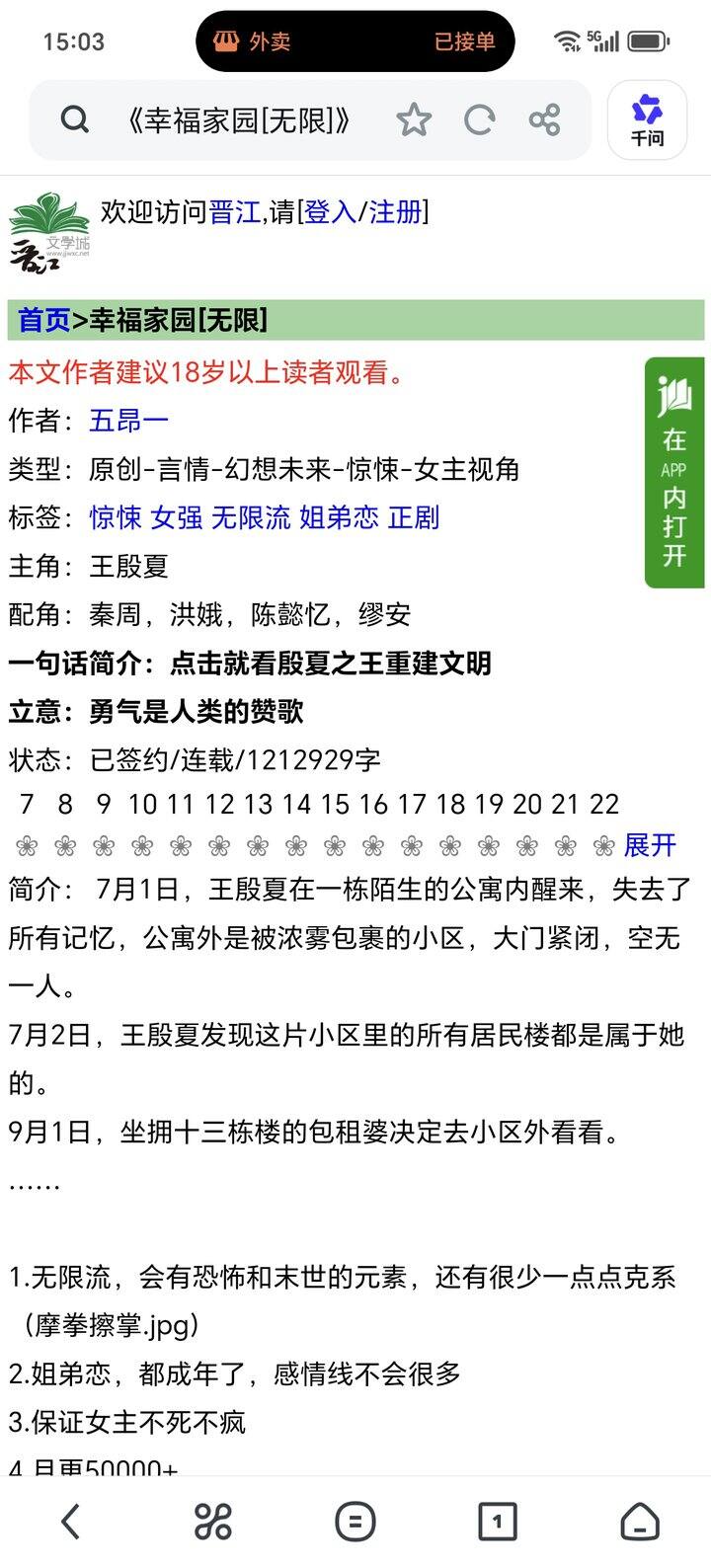The image size is (711, 1568).
Task: Open in APP via the green side button
Action: point(674,473)
